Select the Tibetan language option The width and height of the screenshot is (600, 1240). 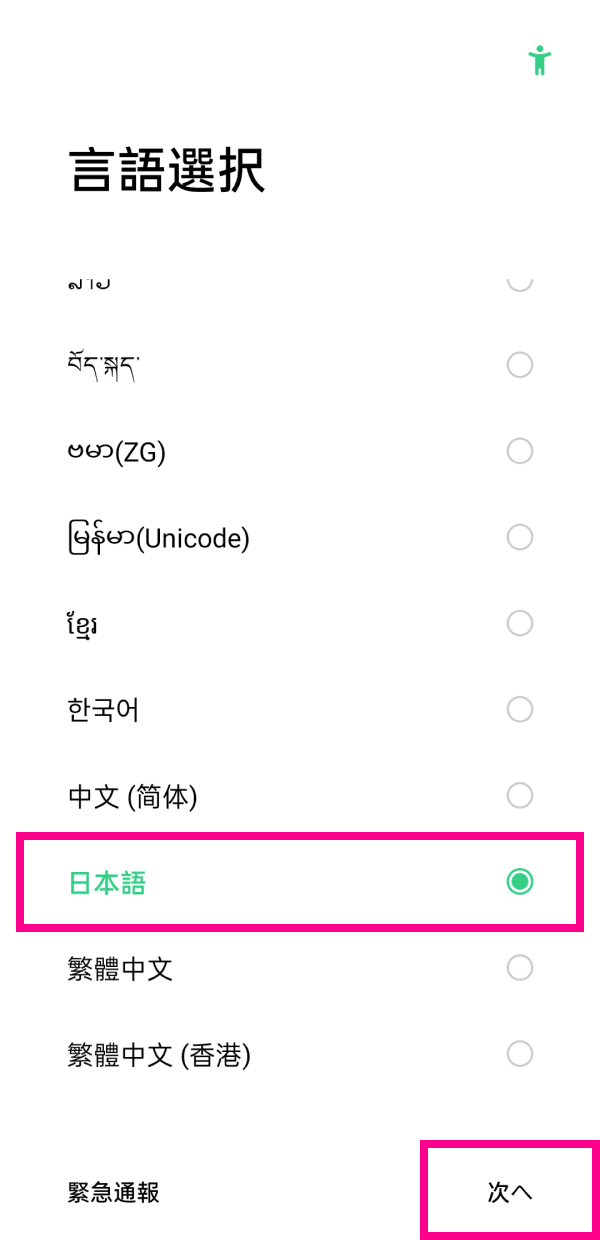tap(300, 365)
